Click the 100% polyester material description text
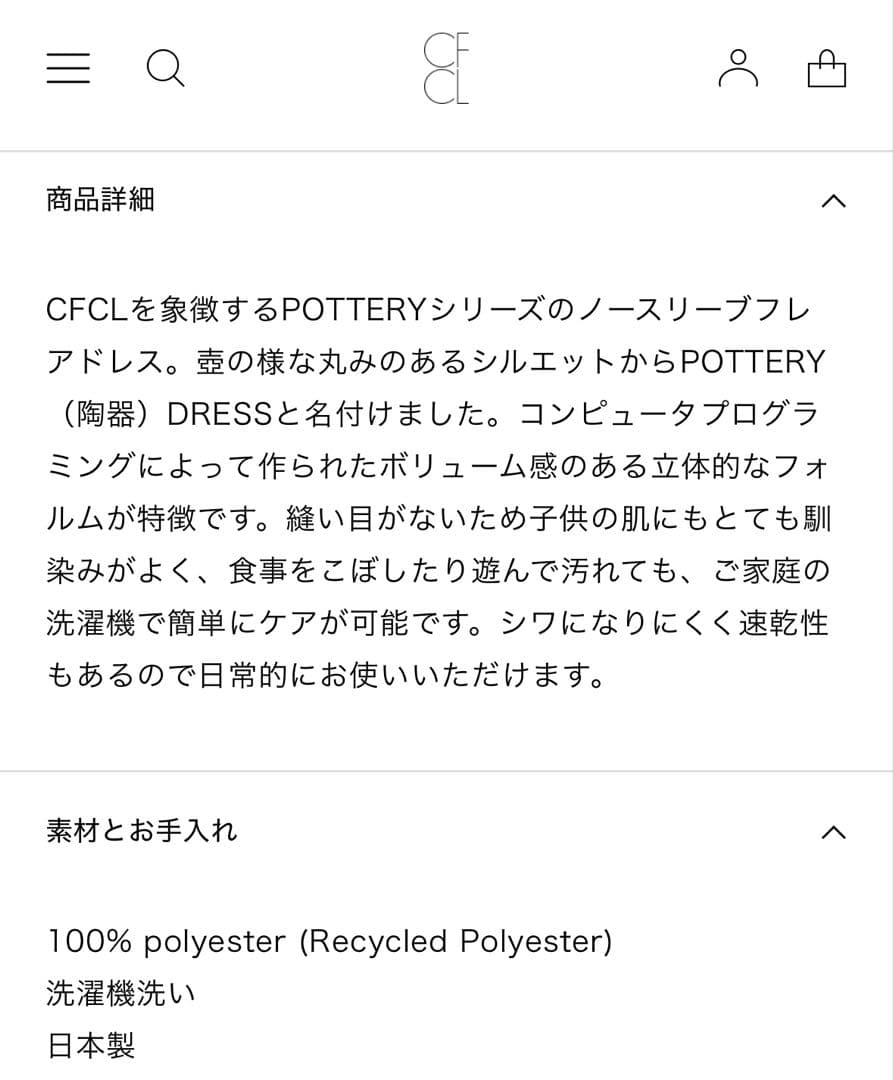The height and width of the screenshot is (1080, 893). click(x=330, y=941)
